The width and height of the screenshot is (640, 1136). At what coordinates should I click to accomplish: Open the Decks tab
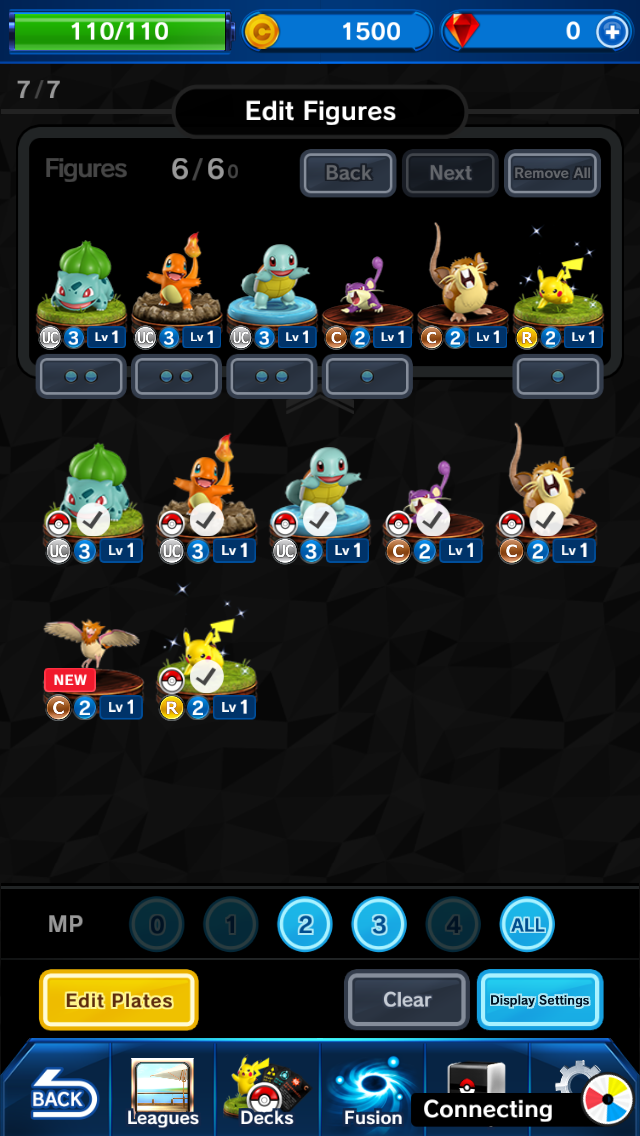tap(267, 1092)
